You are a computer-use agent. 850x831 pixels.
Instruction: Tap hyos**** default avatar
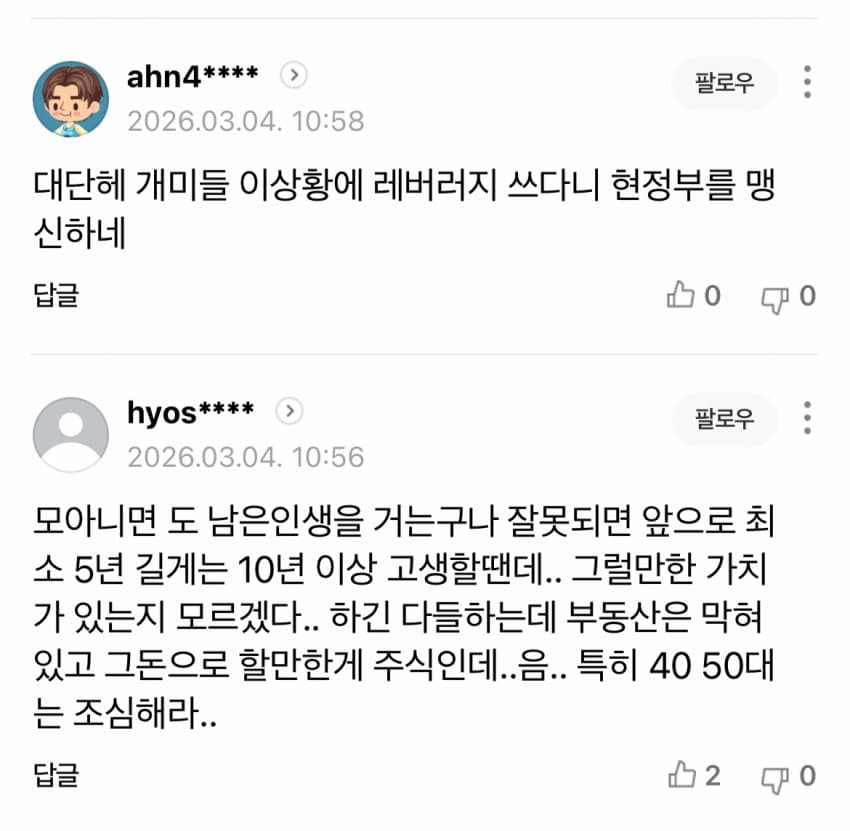point(70,435)
